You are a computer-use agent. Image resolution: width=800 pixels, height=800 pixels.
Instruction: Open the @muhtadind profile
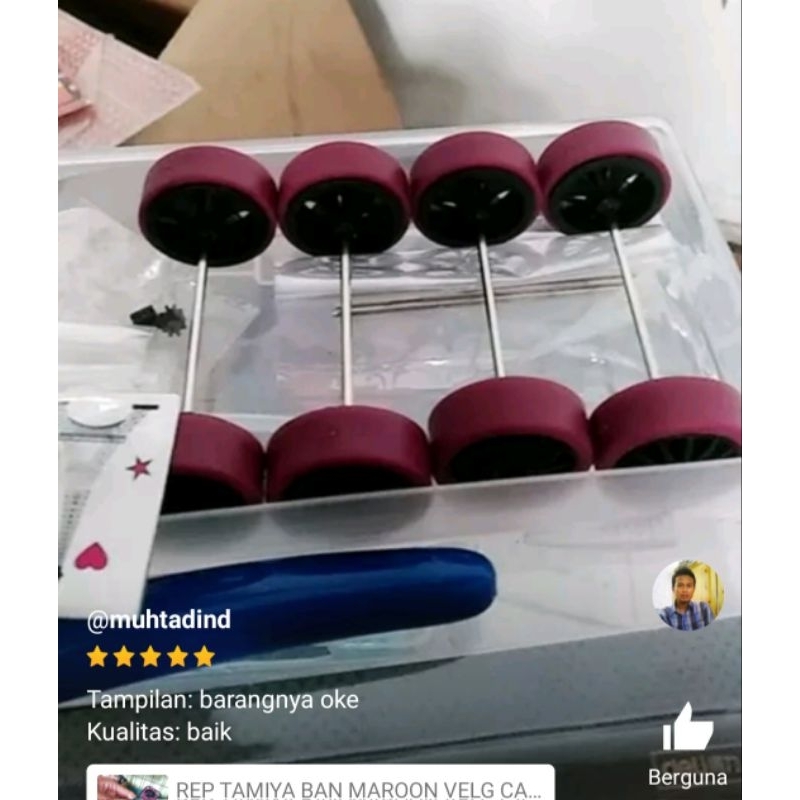click(x=159, y=620)
